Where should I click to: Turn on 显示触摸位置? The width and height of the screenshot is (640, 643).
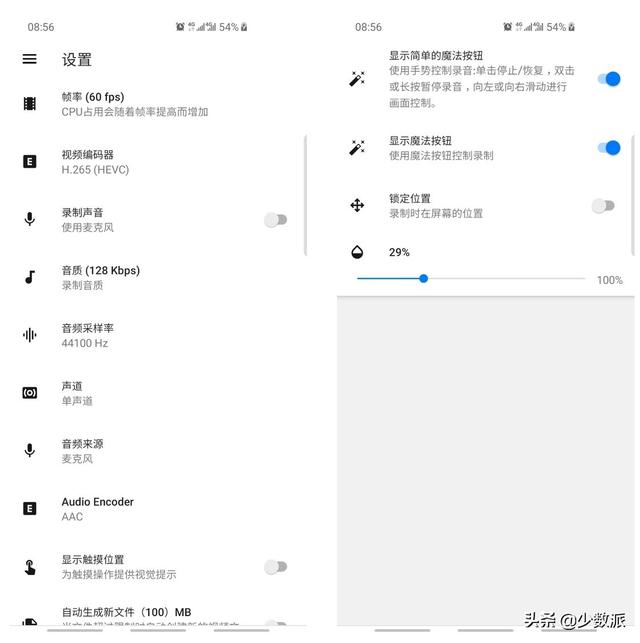pyautogui.click(x=275, y=567)
